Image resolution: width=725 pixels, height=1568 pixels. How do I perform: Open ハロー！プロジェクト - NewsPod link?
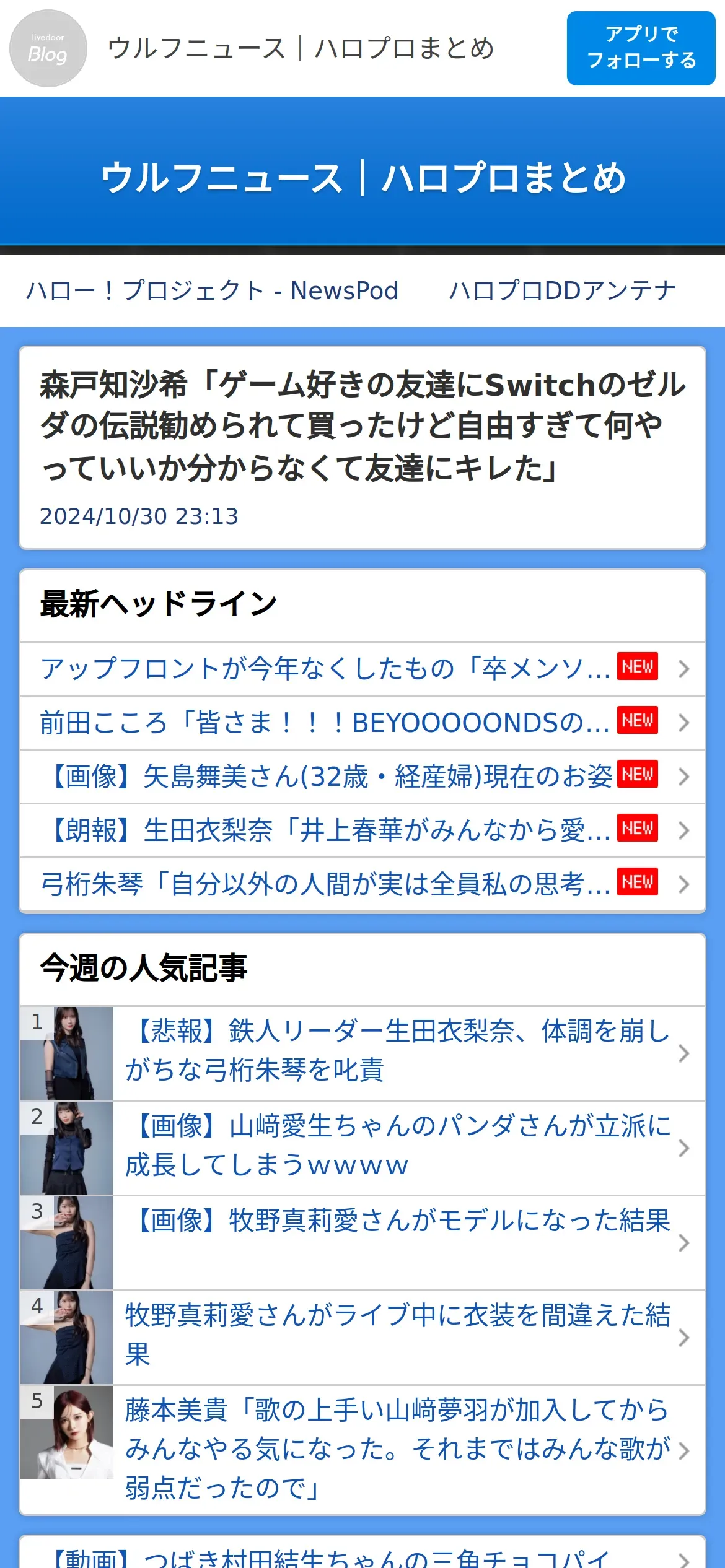click(x=212, y=290)
